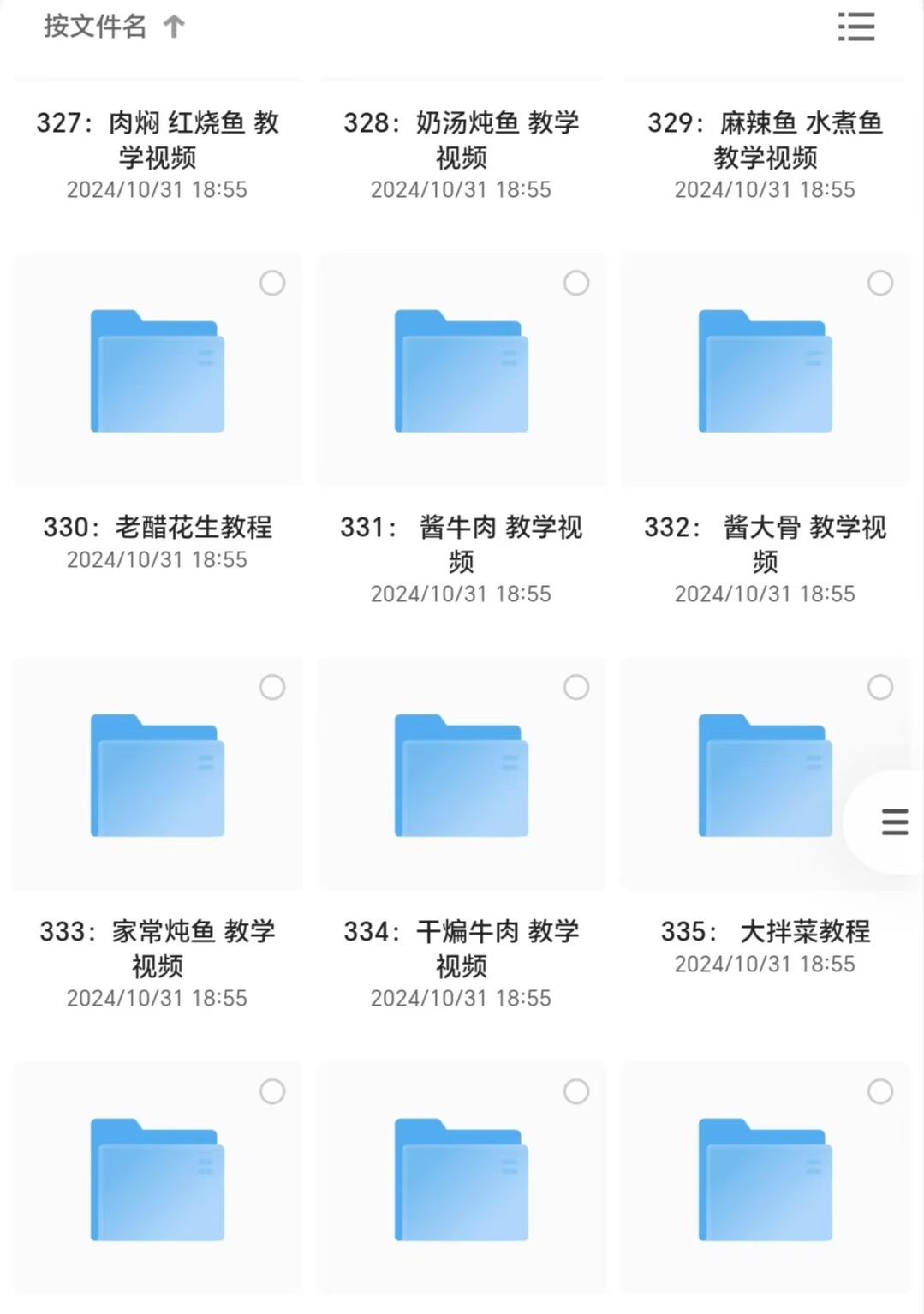Screen dimensions: 924x1314
Task: Open folder 331 酱牛肉 教学视频
Action: [x=461, y=371]
